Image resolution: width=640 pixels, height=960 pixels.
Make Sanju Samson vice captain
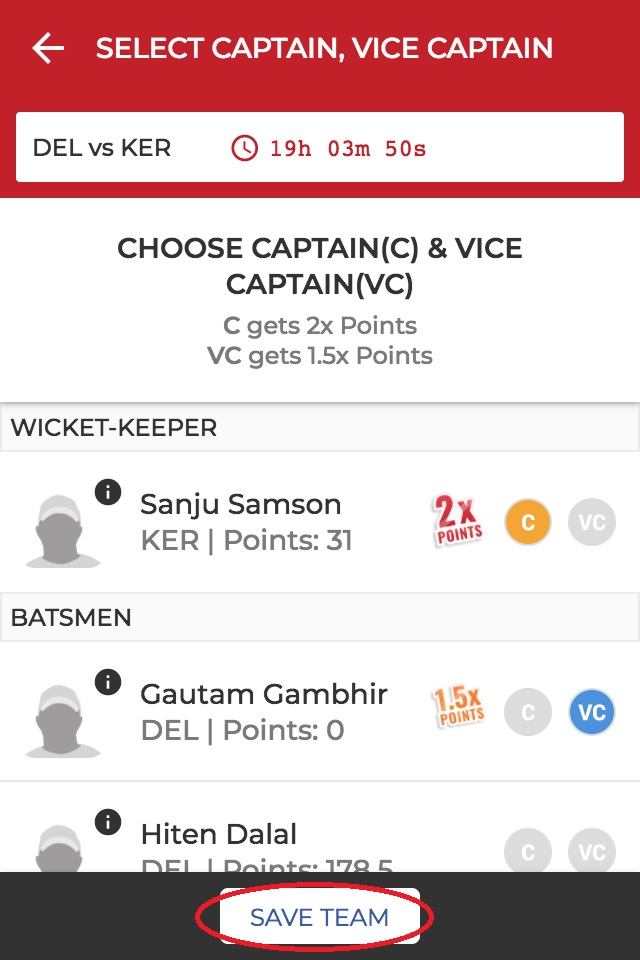click(592, 522)
